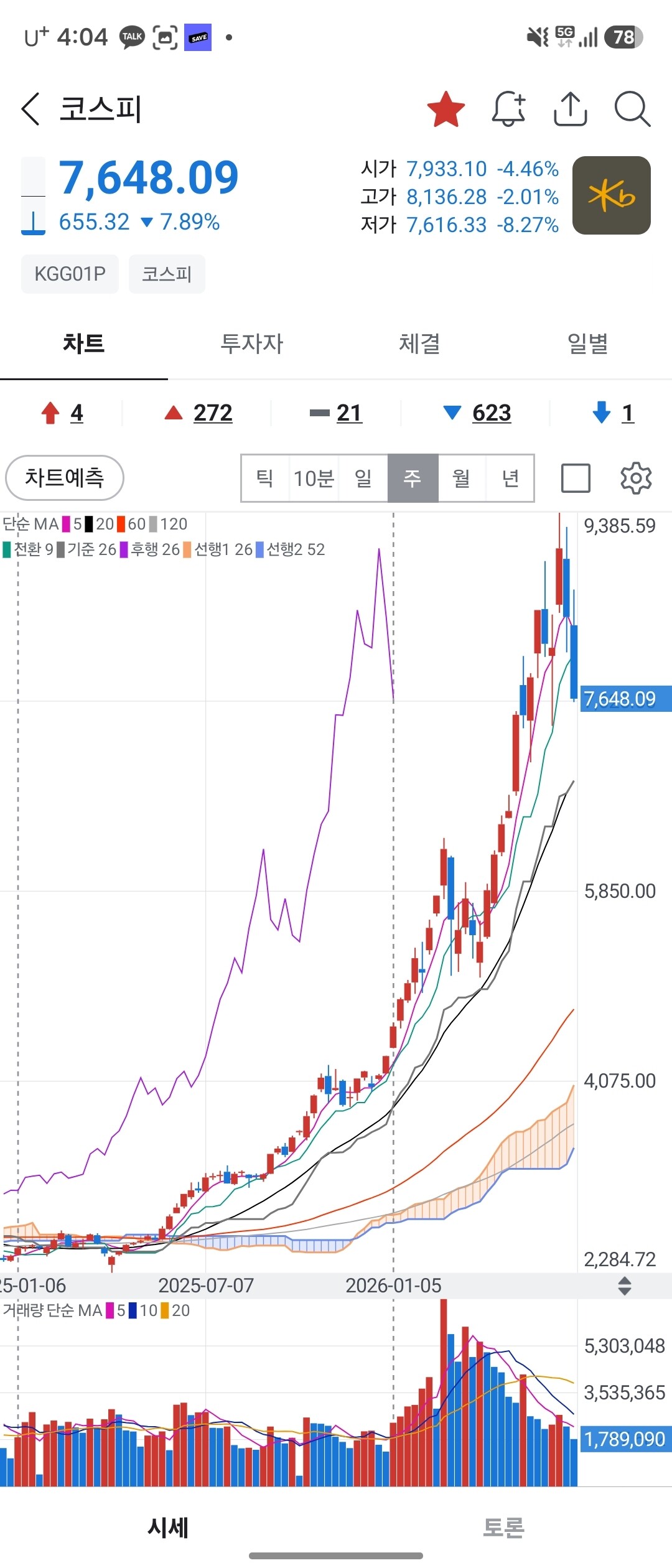Expand chart to full screen

click(x=576, y=478)
